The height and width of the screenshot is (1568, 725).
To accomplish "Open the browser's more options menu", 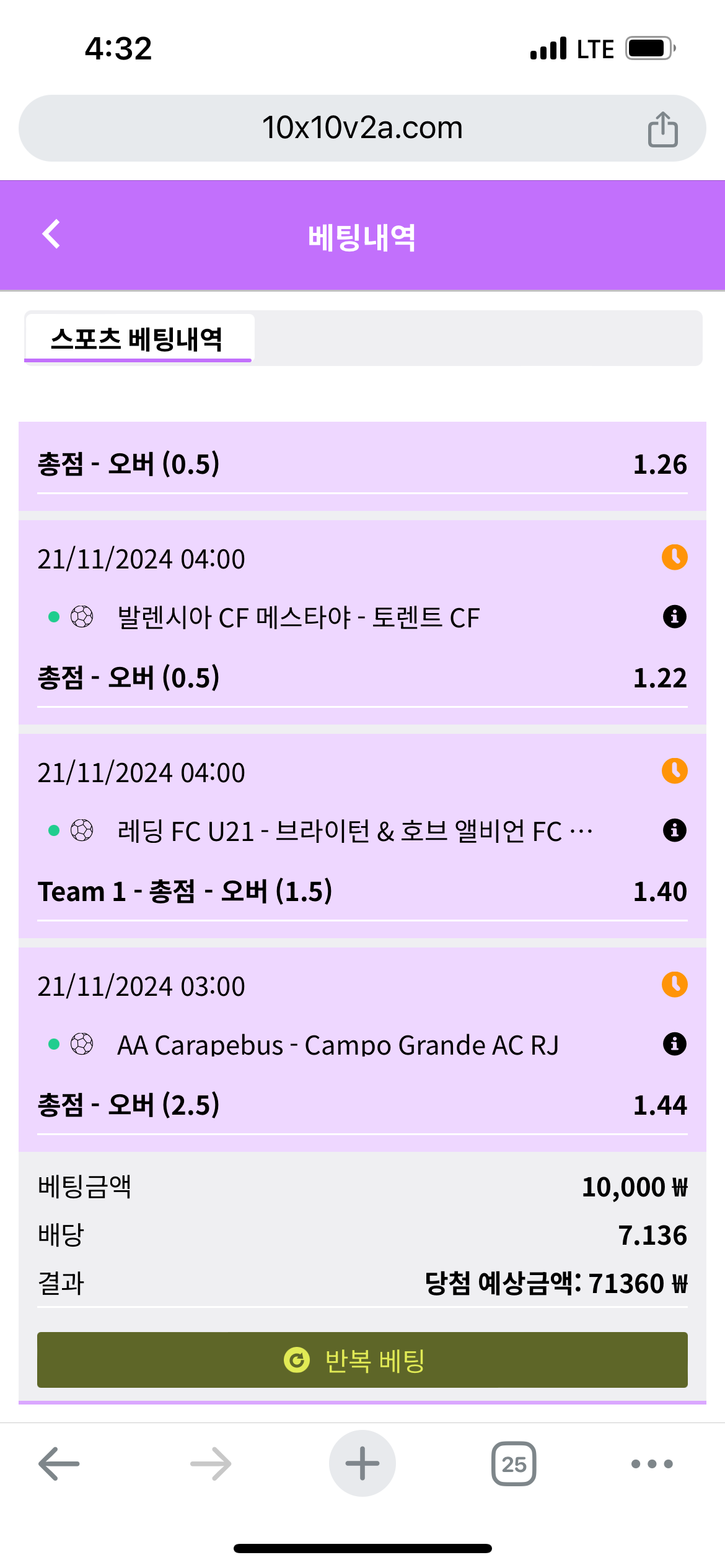I will click(x=651, y=1463).
